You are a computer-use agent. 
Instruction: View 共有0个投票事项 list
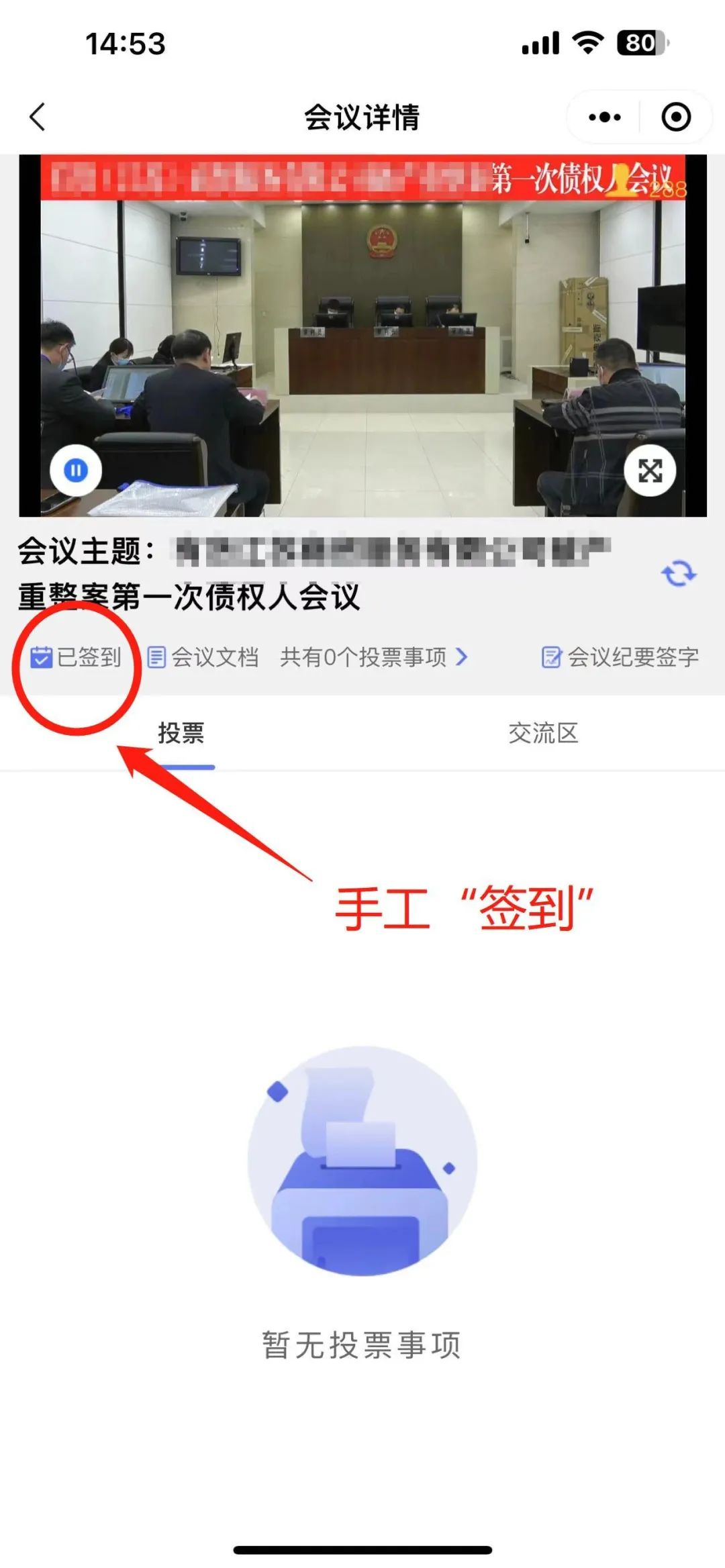[x=373, y=657]
